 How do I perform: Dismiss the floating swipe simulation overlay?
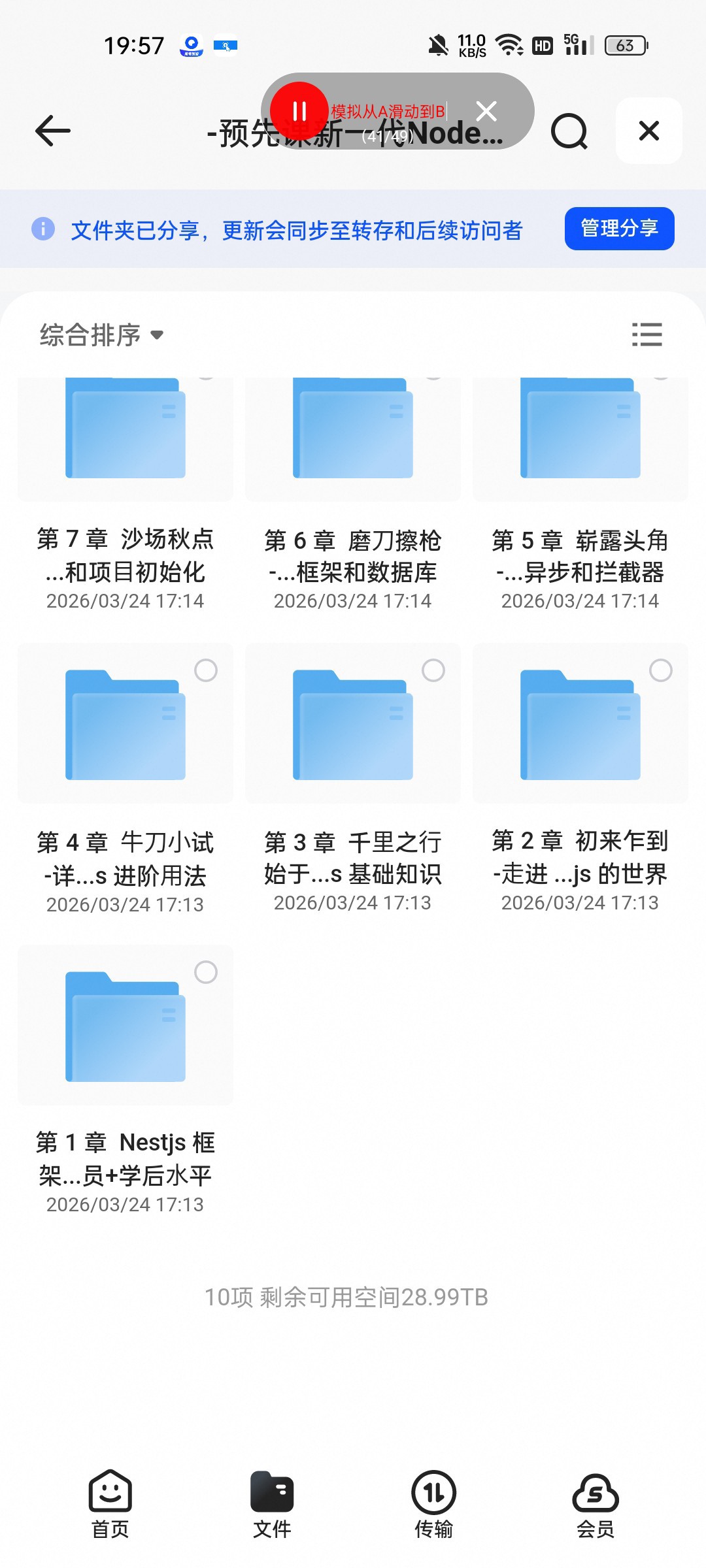pos(486,111)
